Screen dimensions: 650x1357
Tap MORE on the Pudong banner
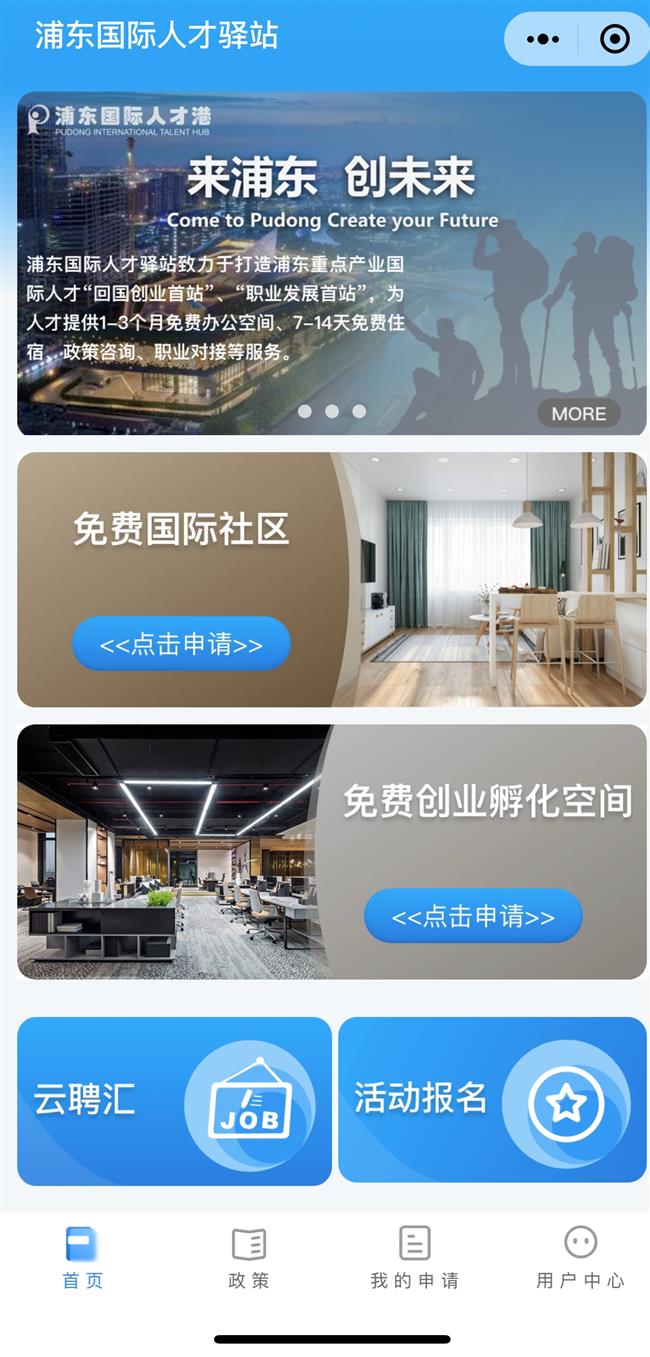[578, 413]
